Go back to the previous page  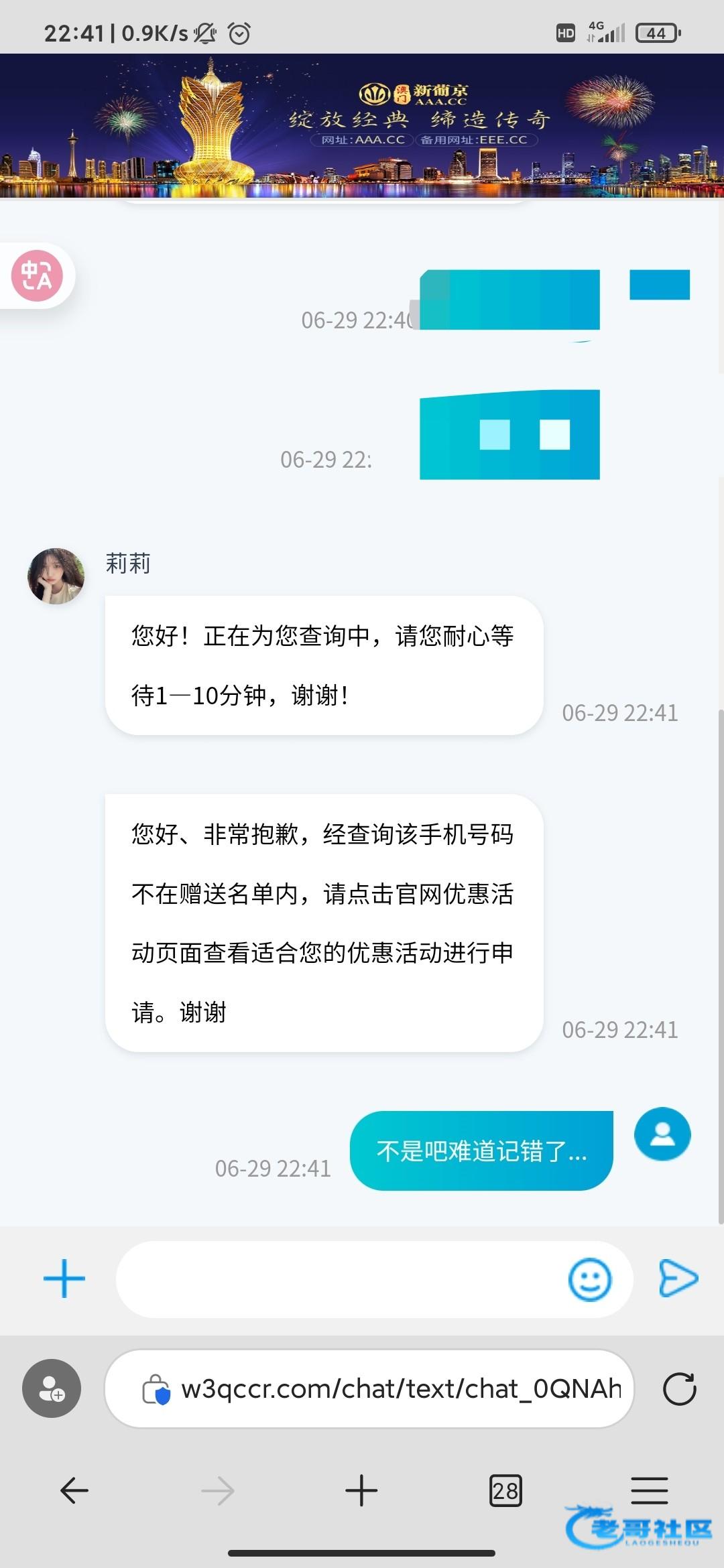pyautogui.click(x=74, y=1491)
